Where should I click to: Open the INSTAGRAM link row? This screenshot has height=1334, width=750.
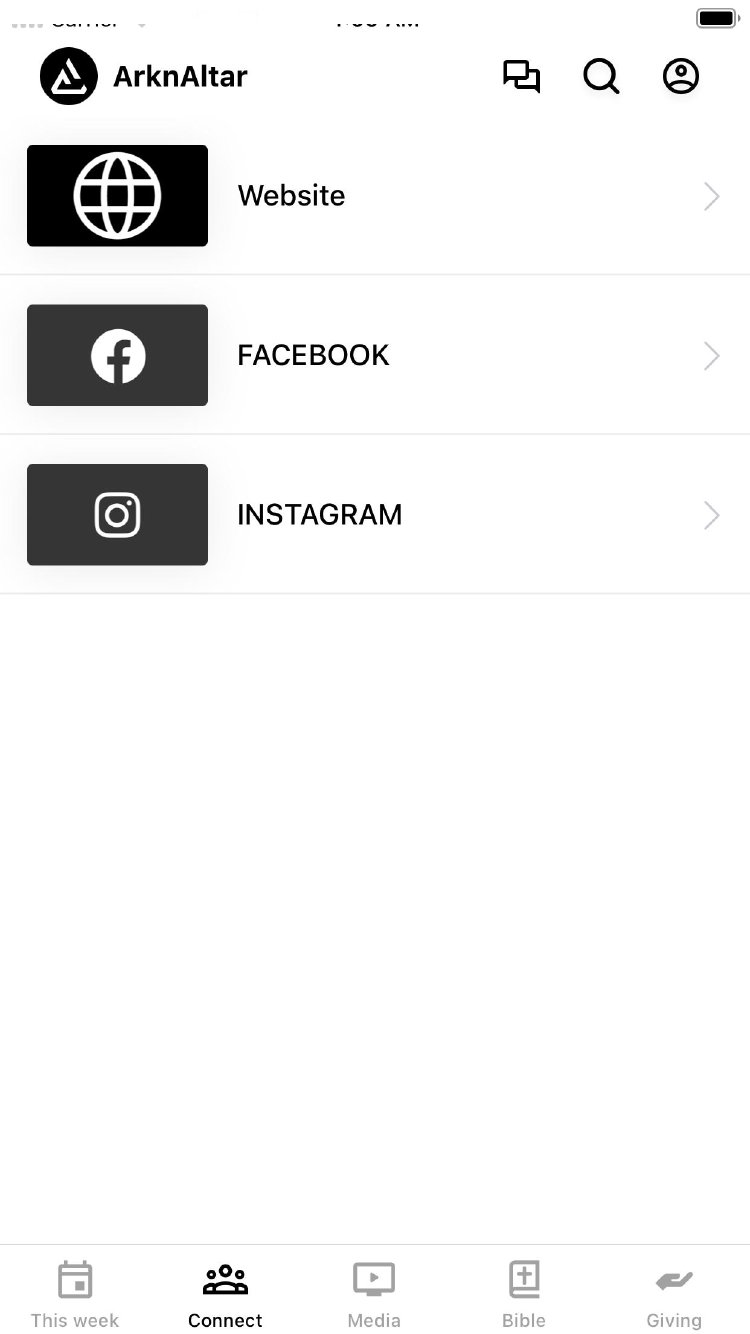(375, 515)
